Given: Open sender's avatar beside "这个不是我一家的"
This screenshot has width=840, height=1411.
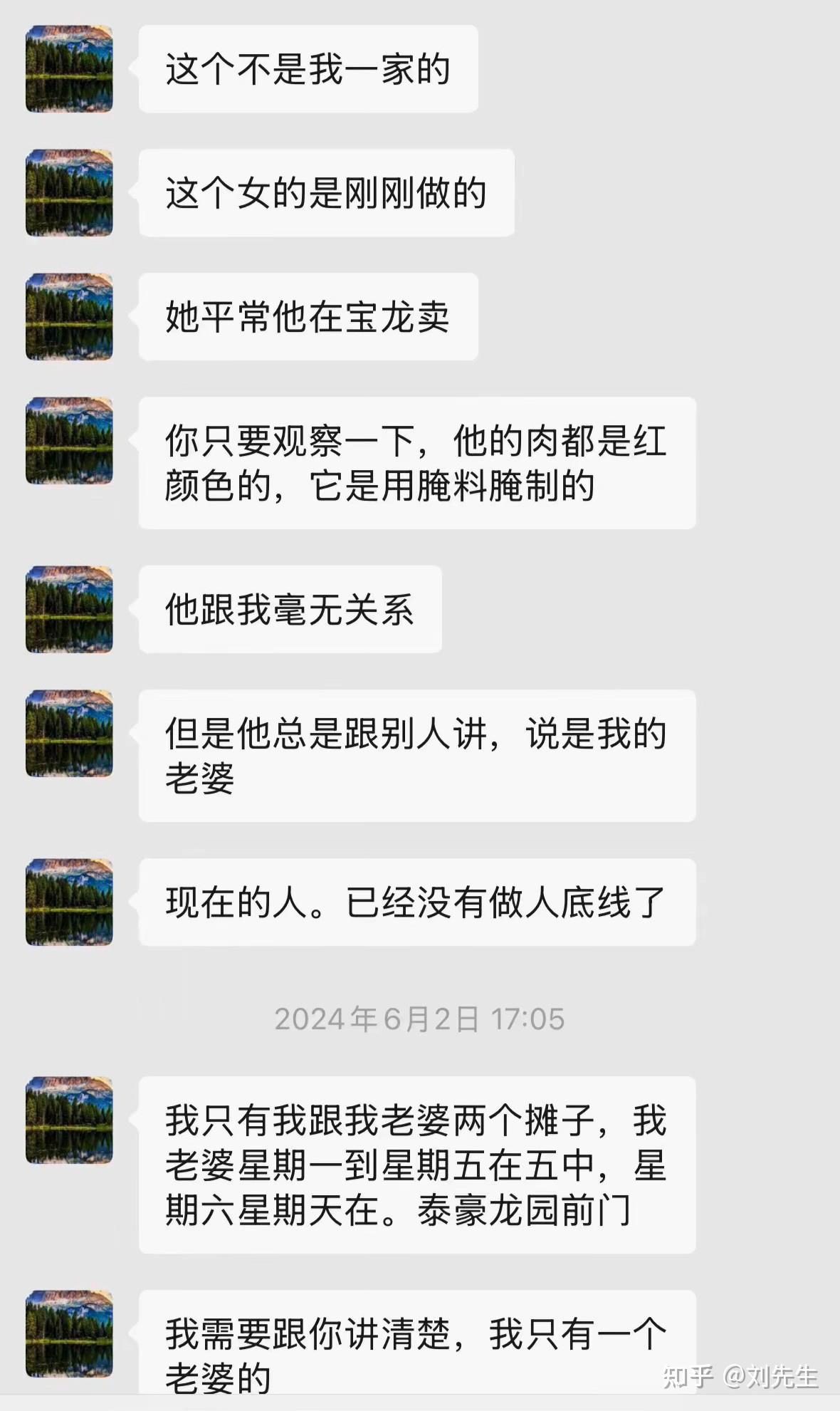Looking at the screenshot, I should 69,69.
